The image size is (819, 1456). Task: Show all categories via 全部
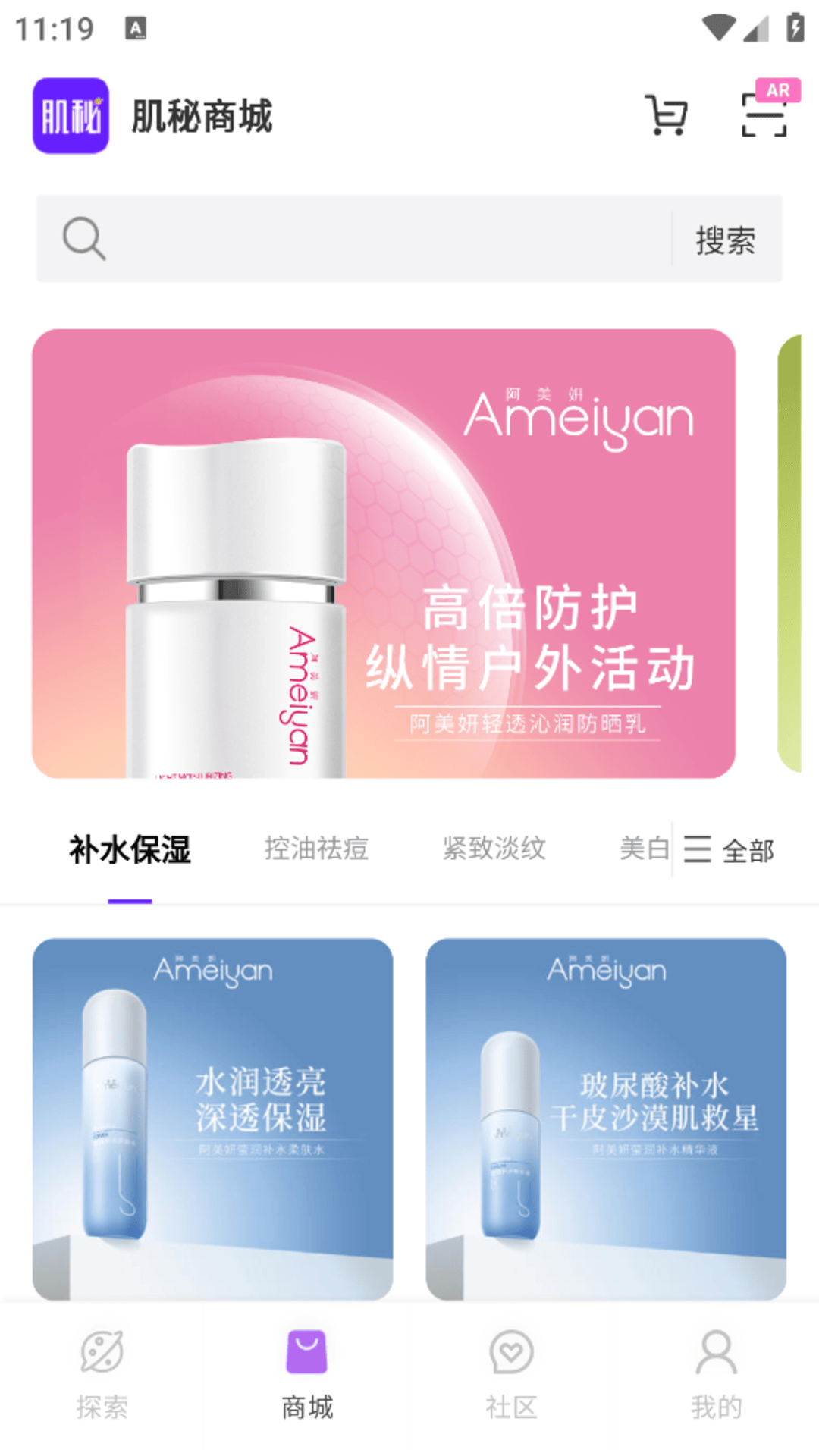tap(730, 850)
